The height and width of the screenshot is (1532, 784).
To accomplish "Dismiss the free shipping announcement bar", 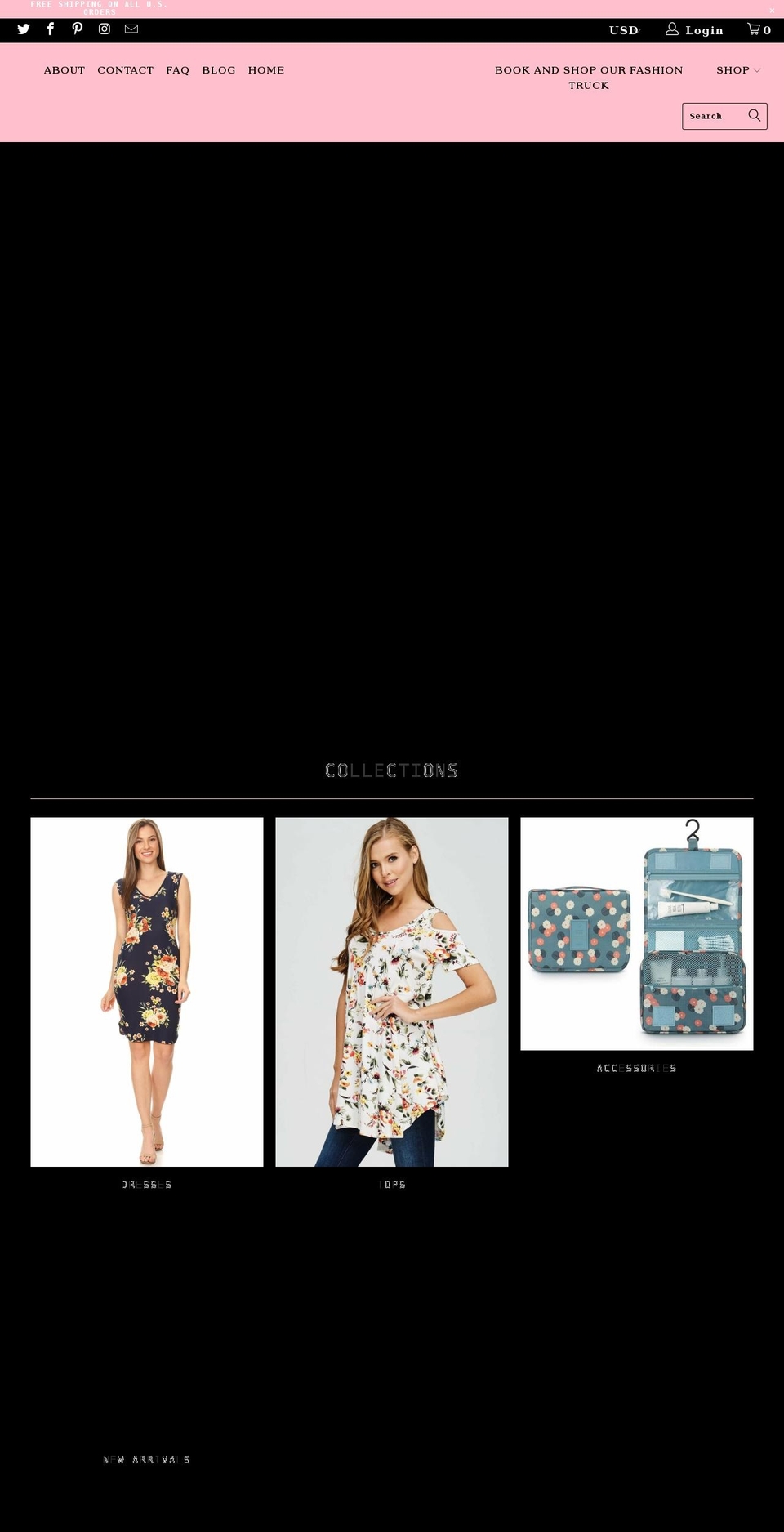I will click(772, 11).
